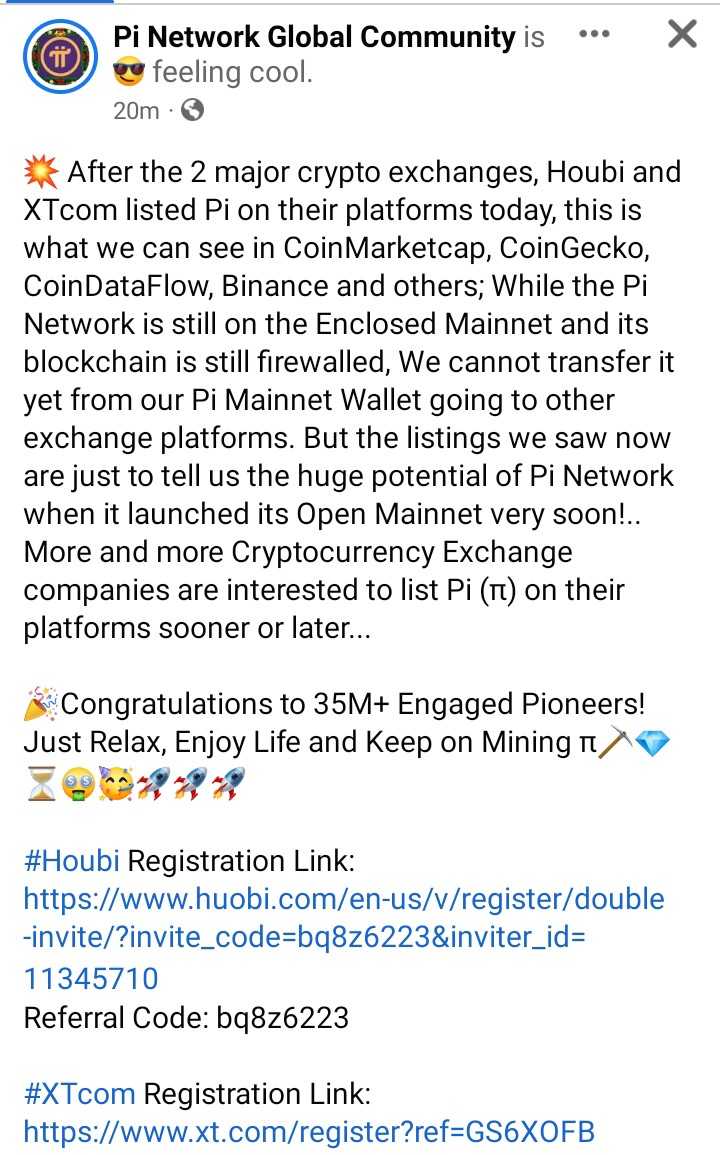Image resolution: width=720 pixels, height=1155 pixels.
Task: Dismiss the post with the X button
Action: pos(682,35)
